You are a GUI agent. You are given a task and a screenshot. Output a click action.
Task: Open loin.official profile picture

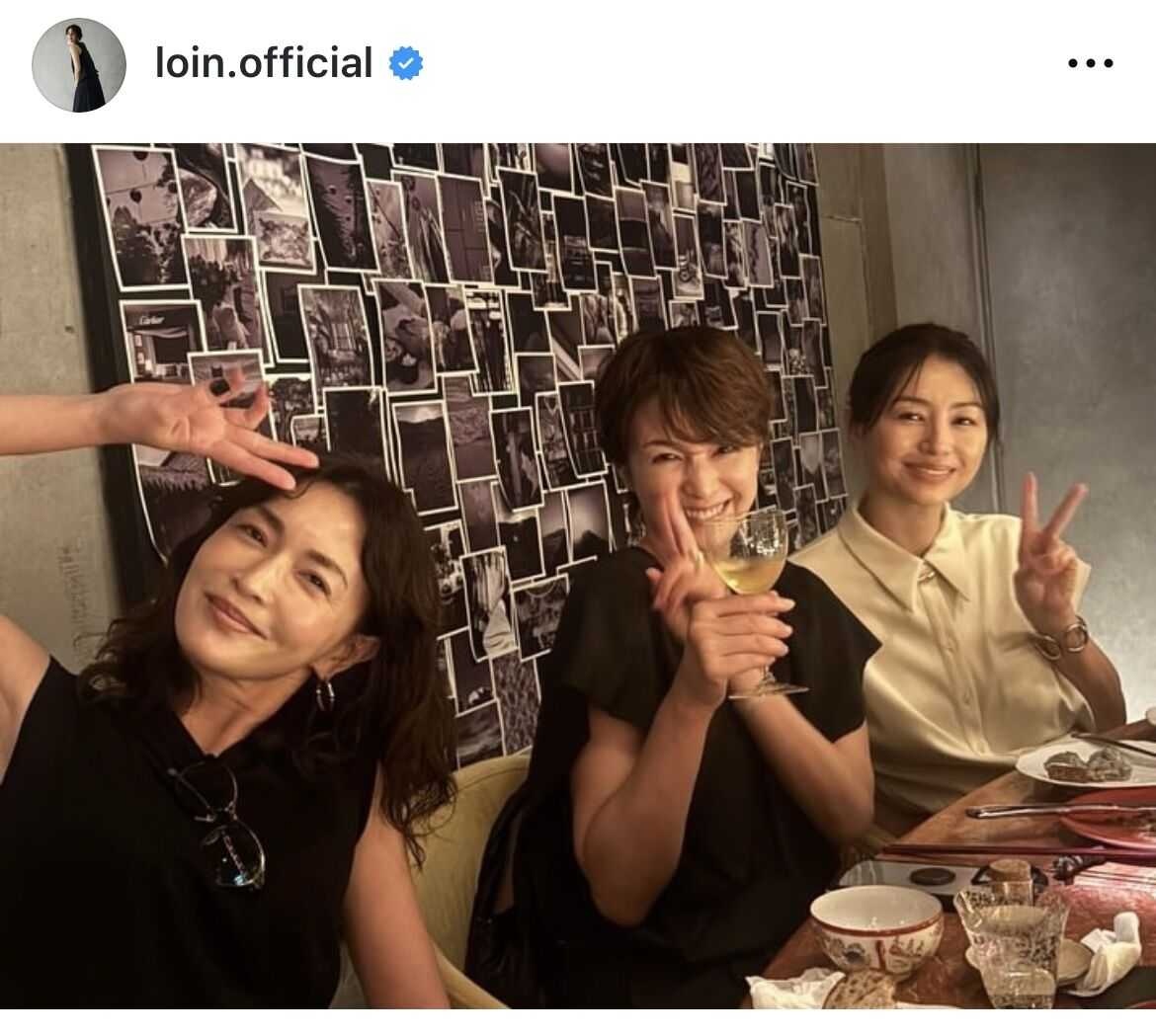pos(78,65)
